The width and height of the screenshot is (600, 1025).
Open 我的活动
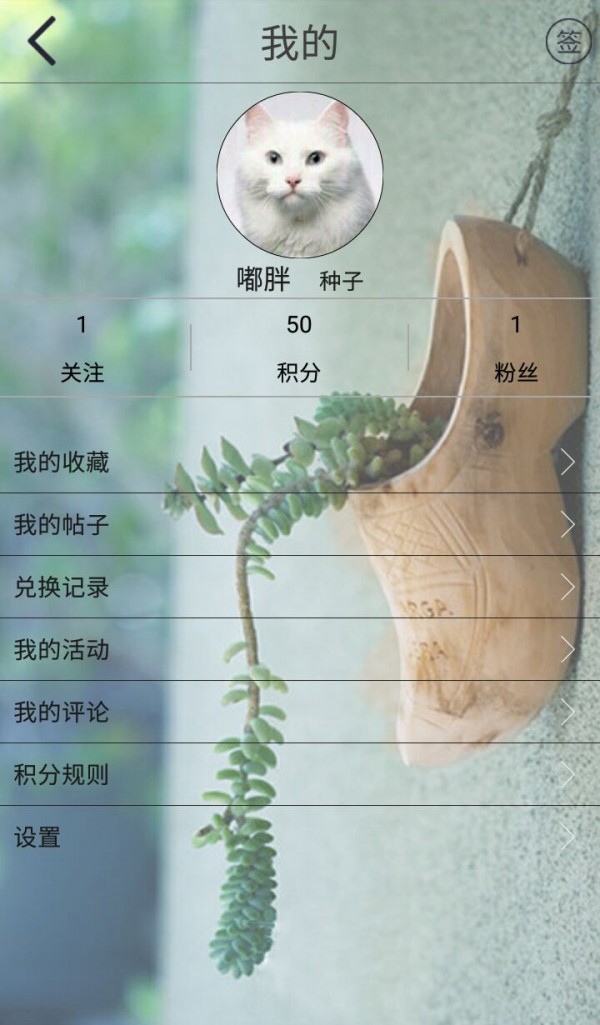tap(299, 650)
